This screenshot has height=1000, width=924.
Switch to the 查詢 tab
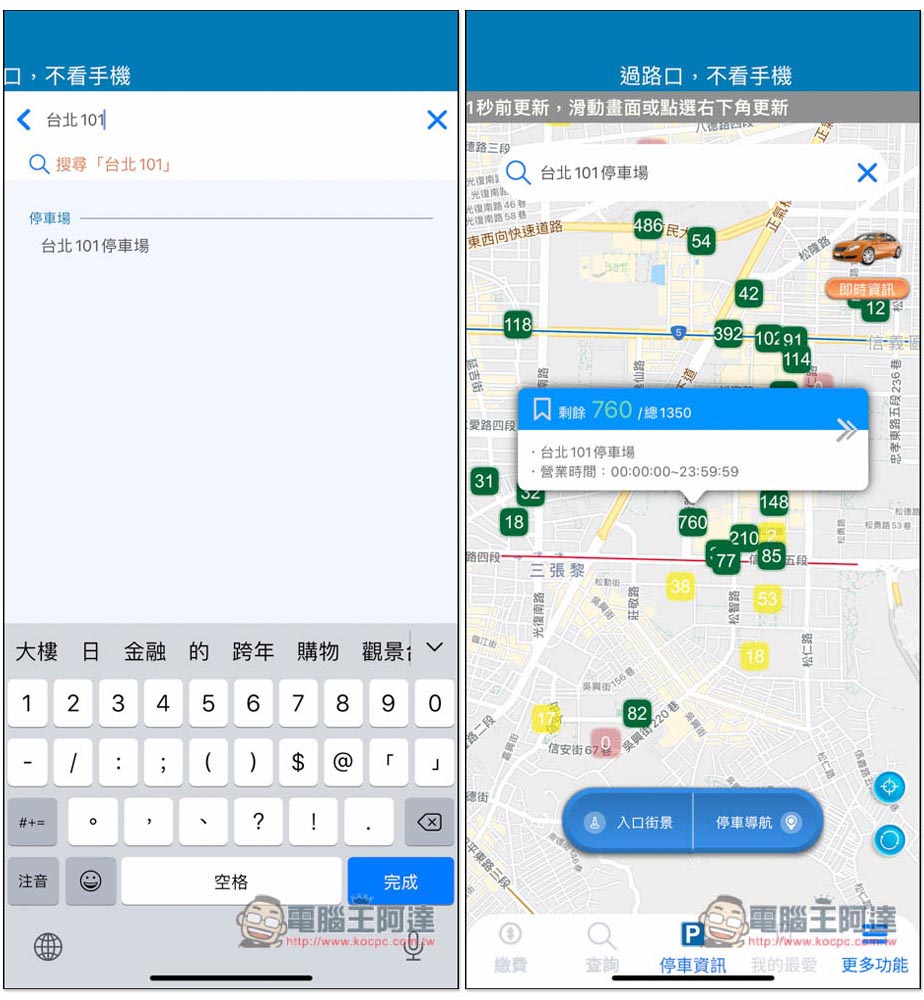coord(602,946)
